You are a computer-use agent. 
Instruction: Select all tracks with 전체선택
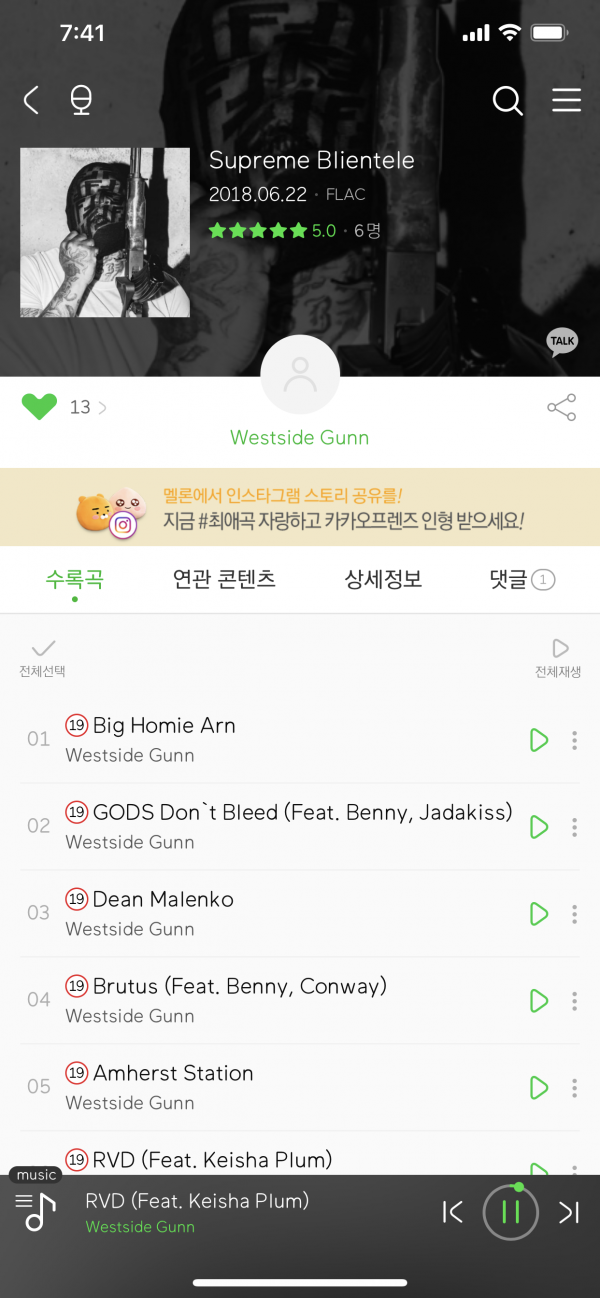(x=42, y=656)
